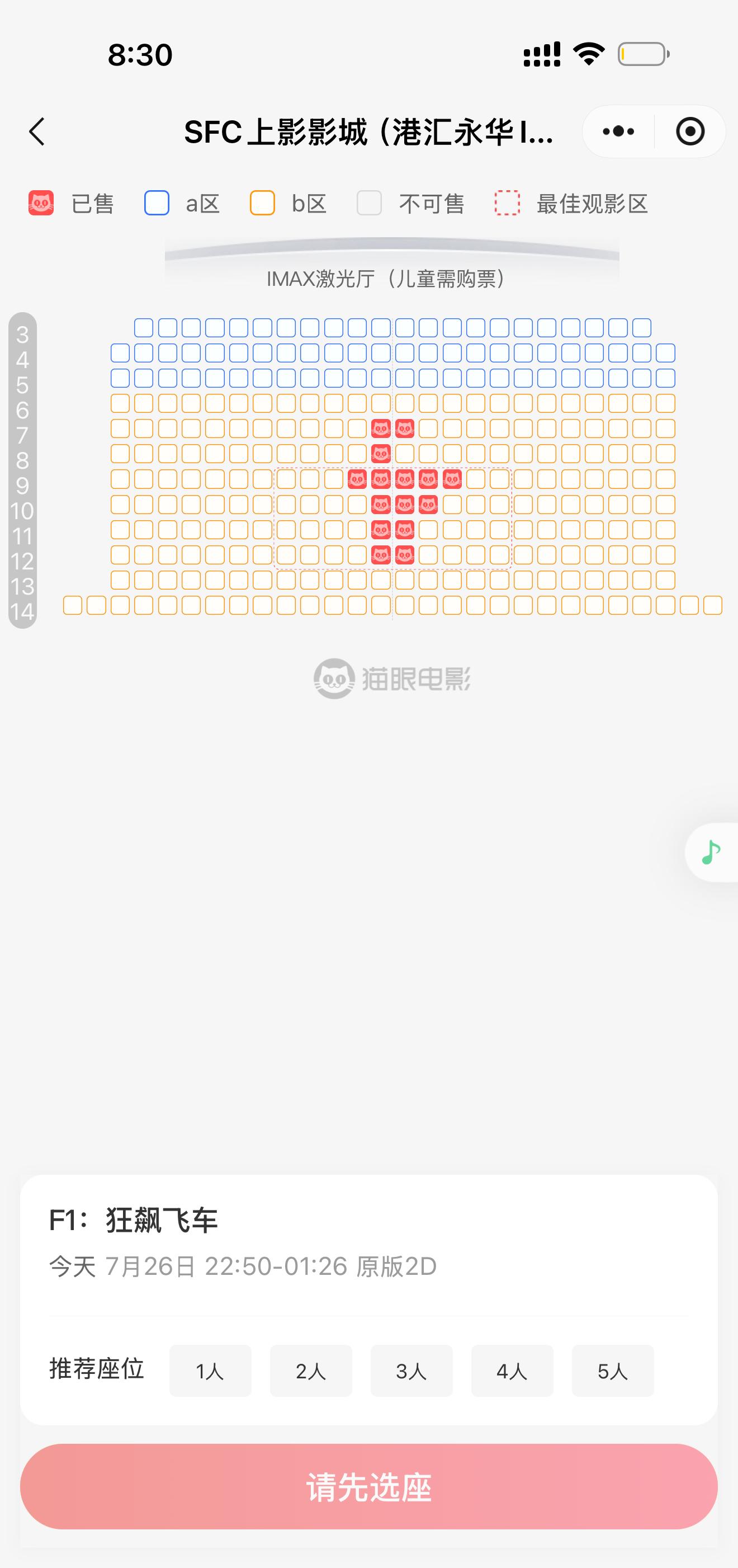The image size is (738, 1568).
Task: Open the floating green music note widget
Action: coord(711,852)
